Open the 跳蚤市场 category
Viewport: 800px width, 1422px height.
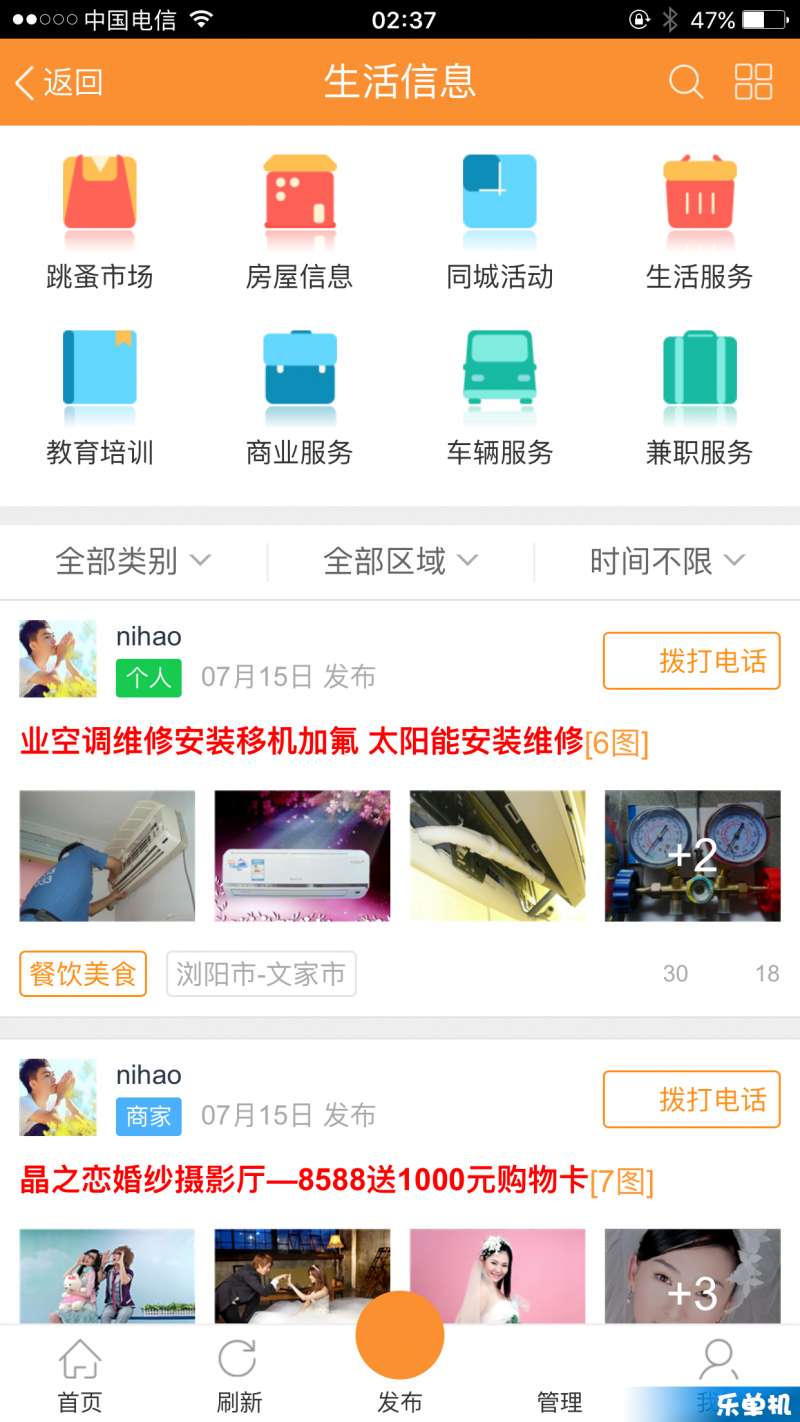coord(100,220)
